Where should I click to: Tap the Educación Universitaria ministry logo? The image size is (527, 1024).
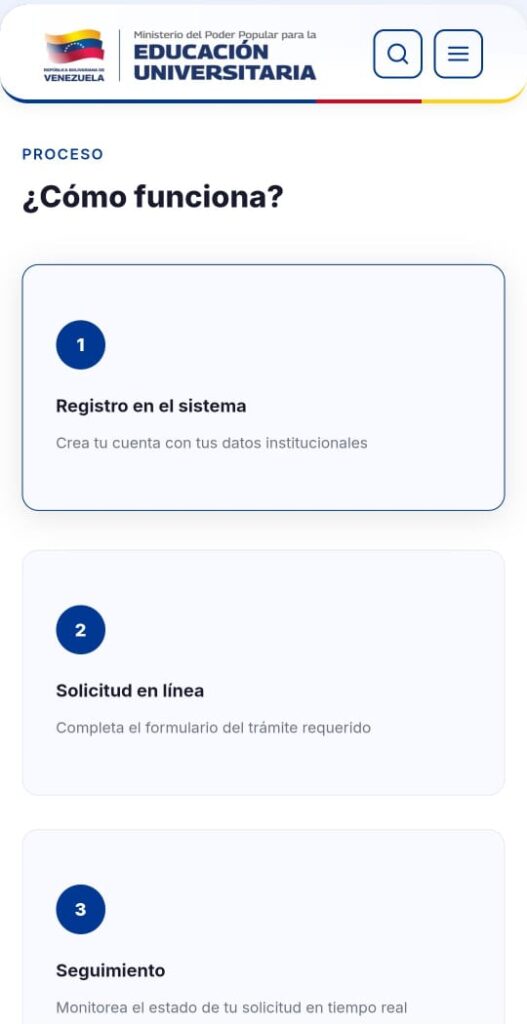click(180, 56)
